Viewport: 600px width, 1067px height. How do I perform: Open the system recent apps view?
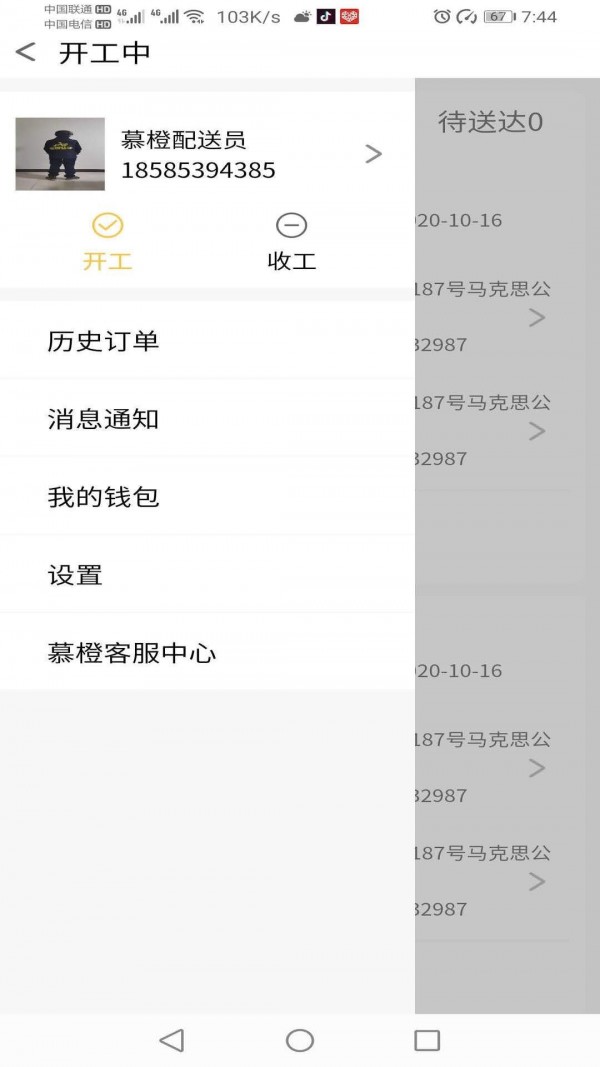coord(427,1040)
